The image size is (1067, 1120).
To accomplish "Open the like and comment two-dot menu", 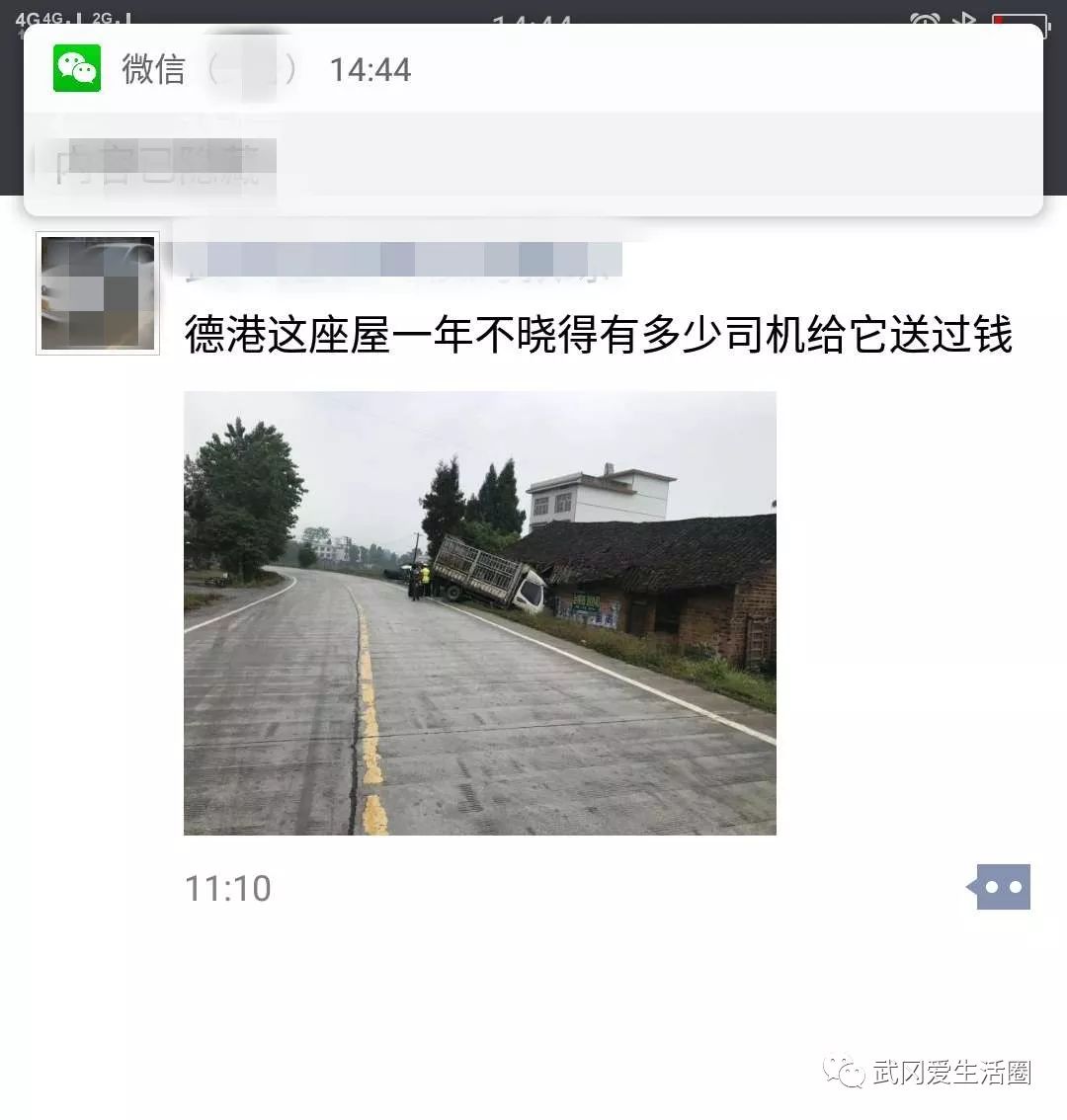I will [1002, 887].
